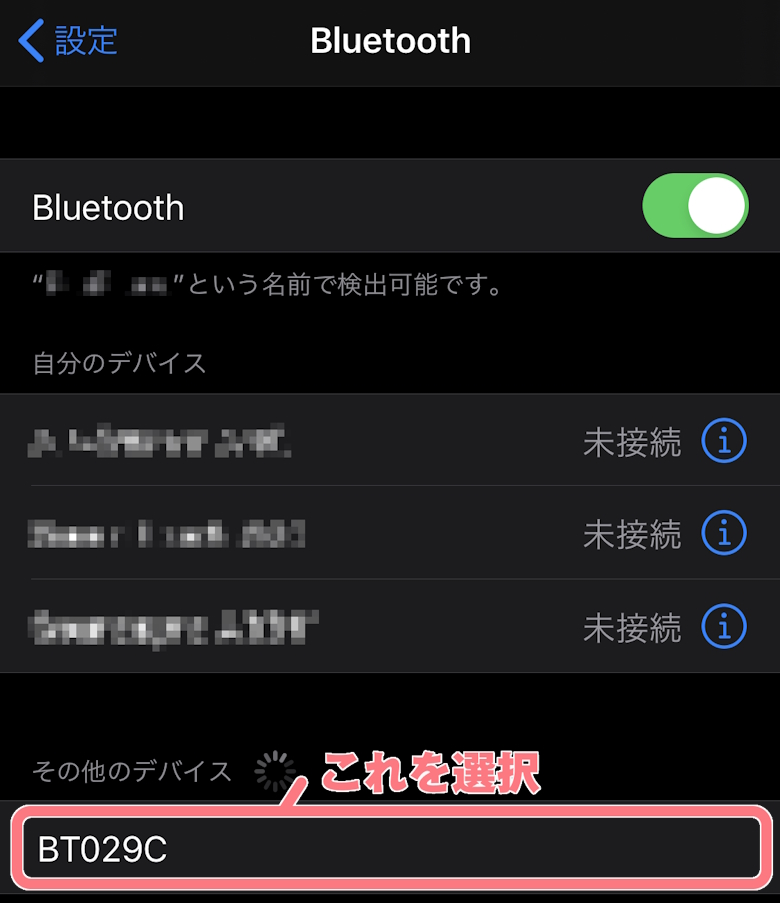Open info for the first paired device
Image resolution: width=780 pixels, height=903 pixels.
[x=724, y=441]
